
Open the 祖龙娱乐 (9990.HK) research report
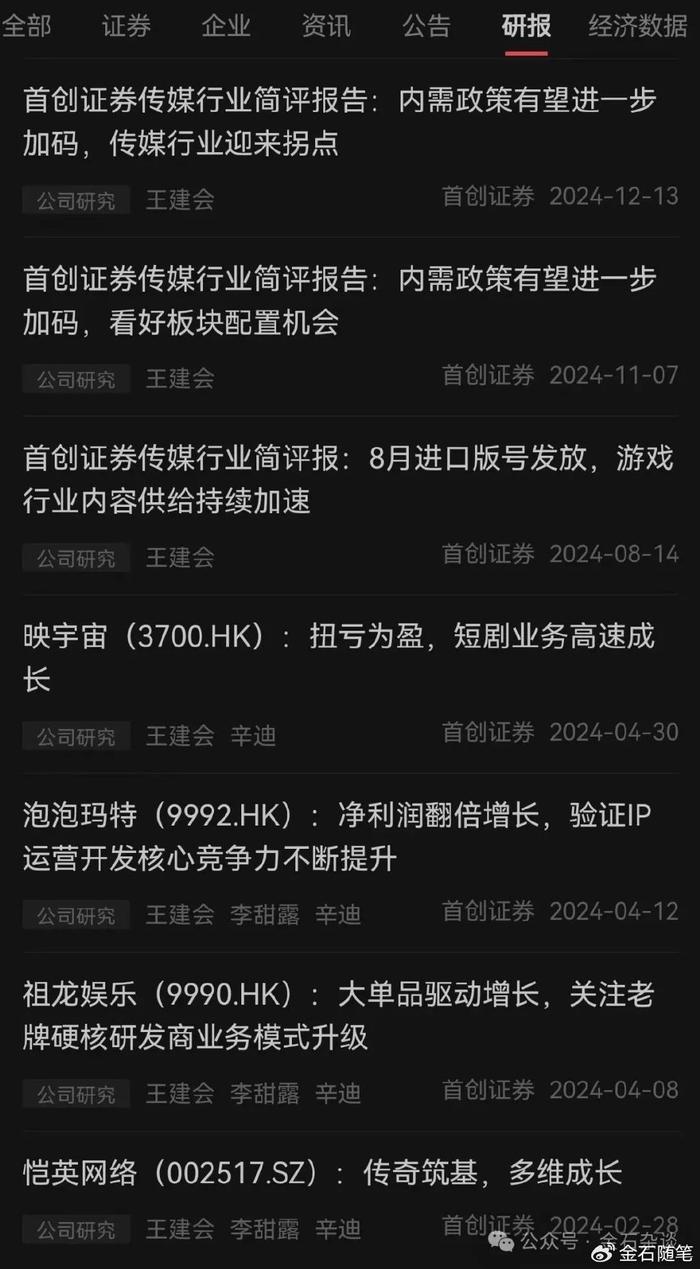point(350,1040)
